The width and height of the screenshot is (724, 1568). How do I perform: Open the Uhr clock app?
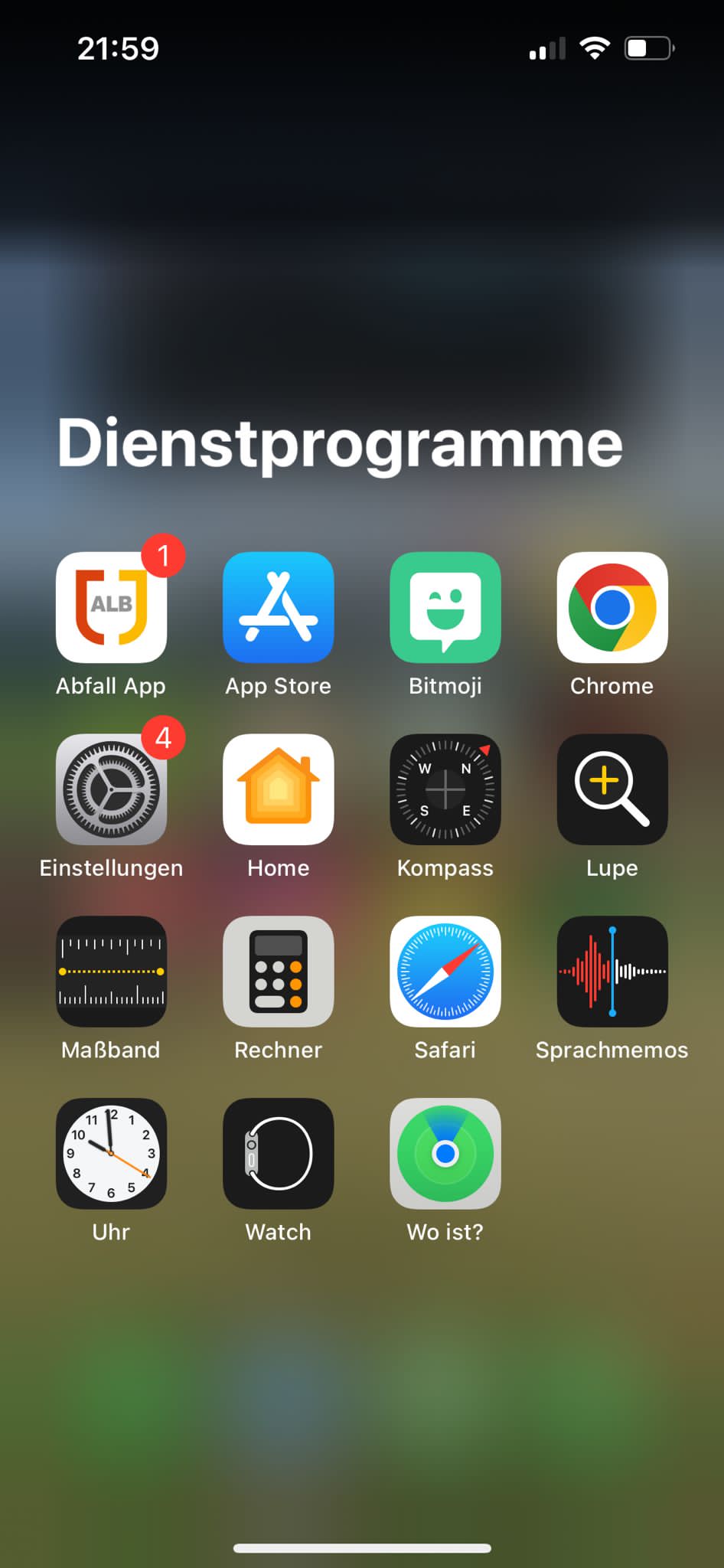coord(111,1154)
